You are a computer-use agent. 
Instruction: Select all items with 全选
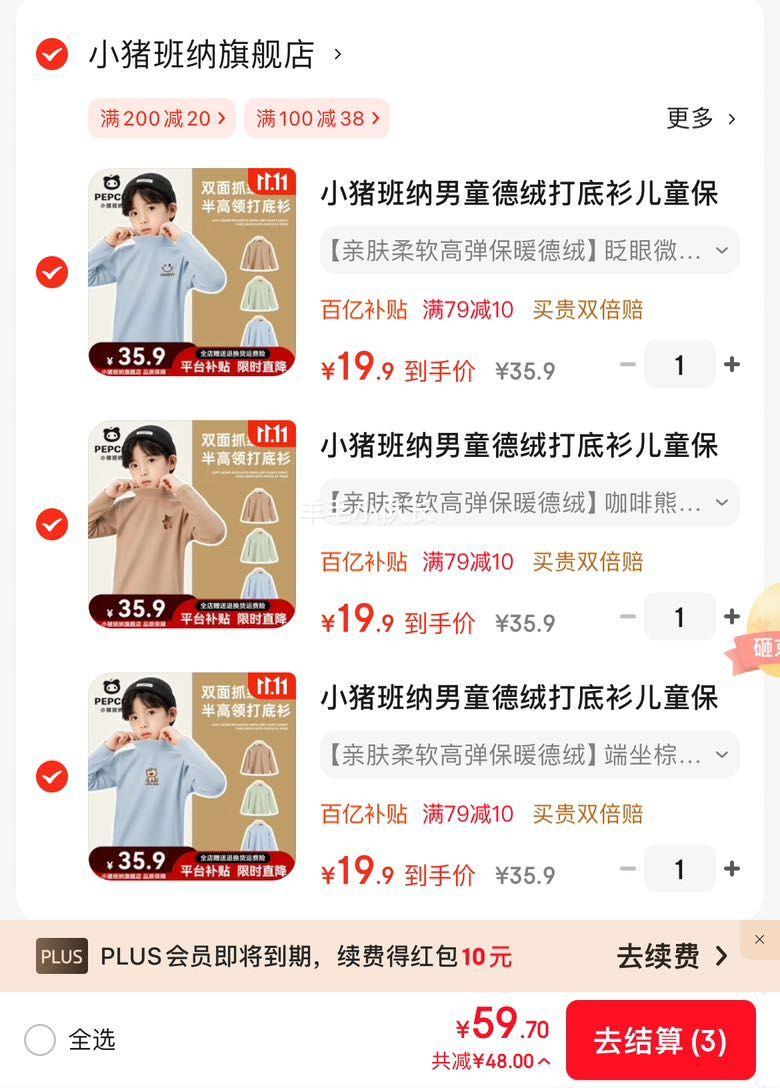pyautogui.click(x=40, y=1040)
